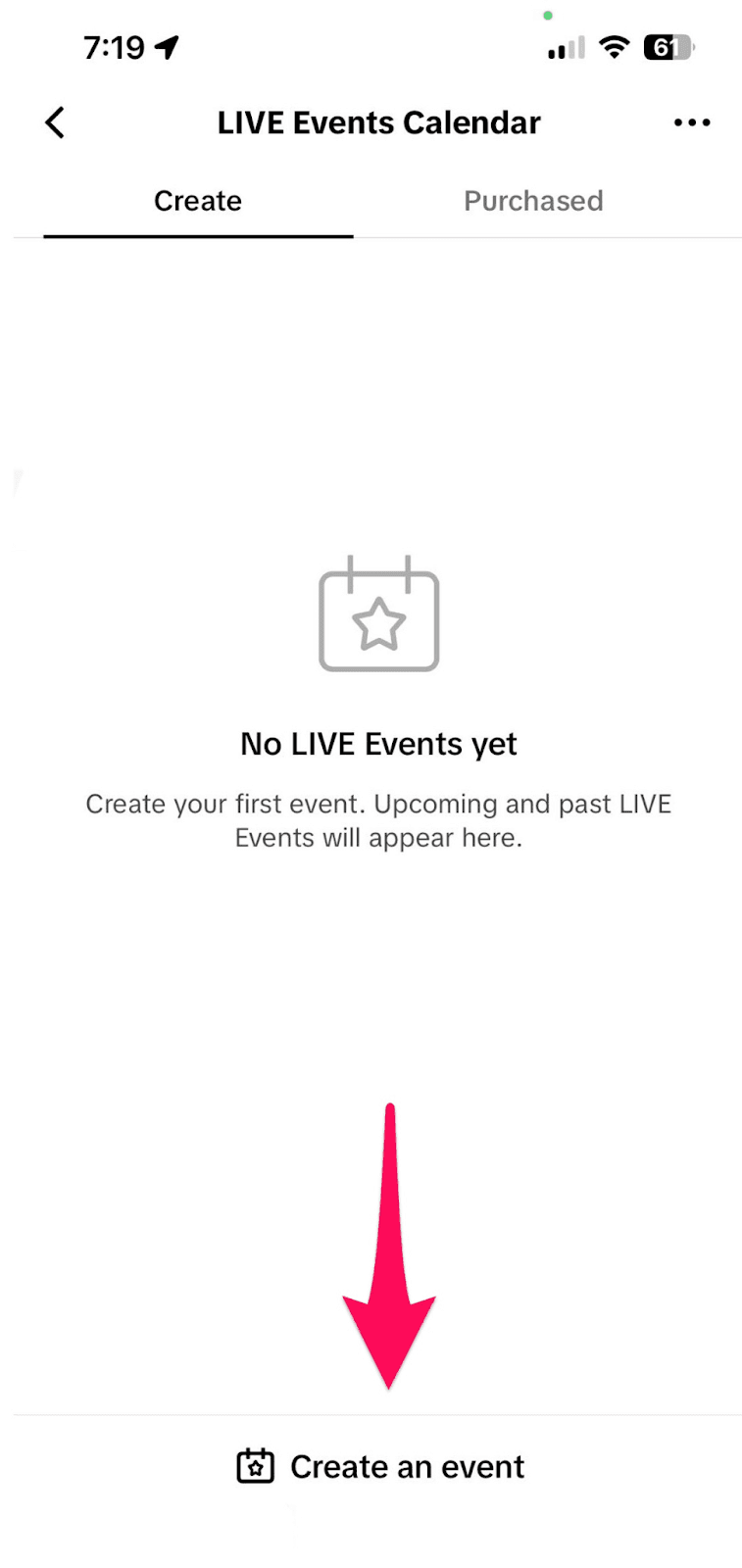Tap the active tab underline indicator
Image resolution: width=742 pixels, height=1568 pixels.
tap(197, 235)
